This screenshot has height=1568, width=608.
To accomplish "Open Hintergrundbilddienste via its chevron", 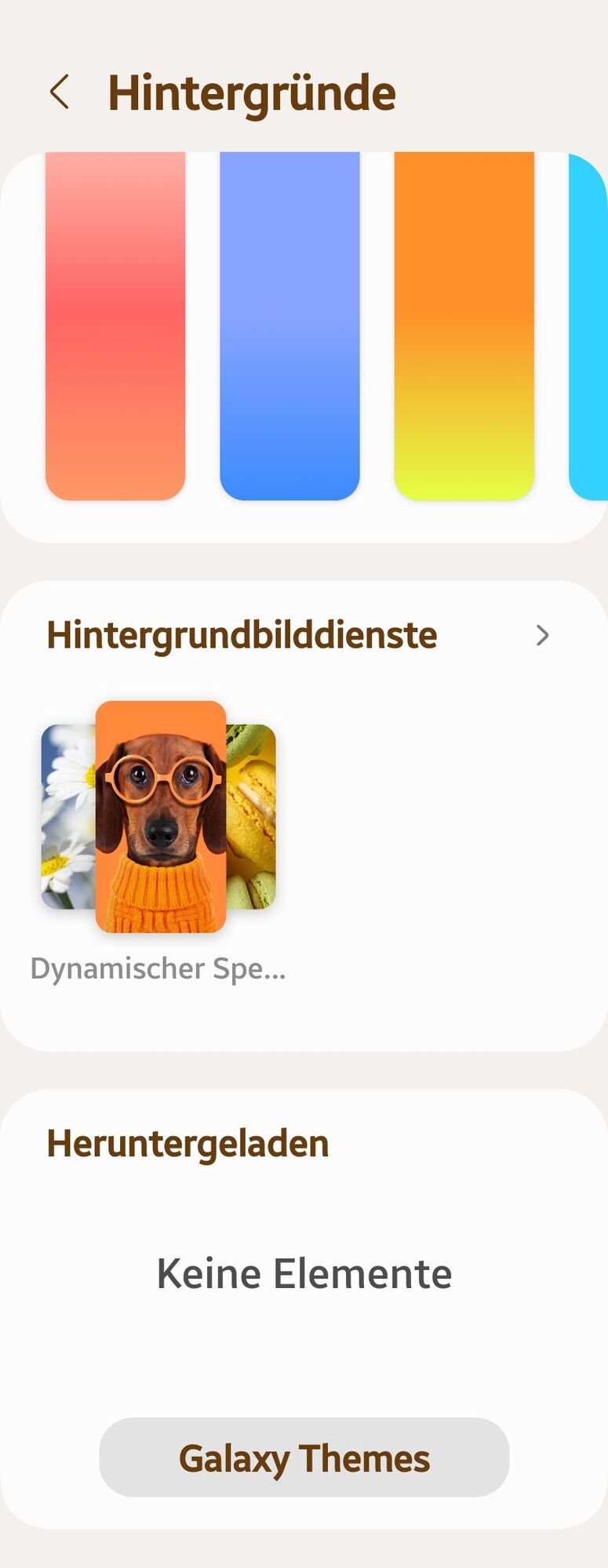I will click(542, 635).
